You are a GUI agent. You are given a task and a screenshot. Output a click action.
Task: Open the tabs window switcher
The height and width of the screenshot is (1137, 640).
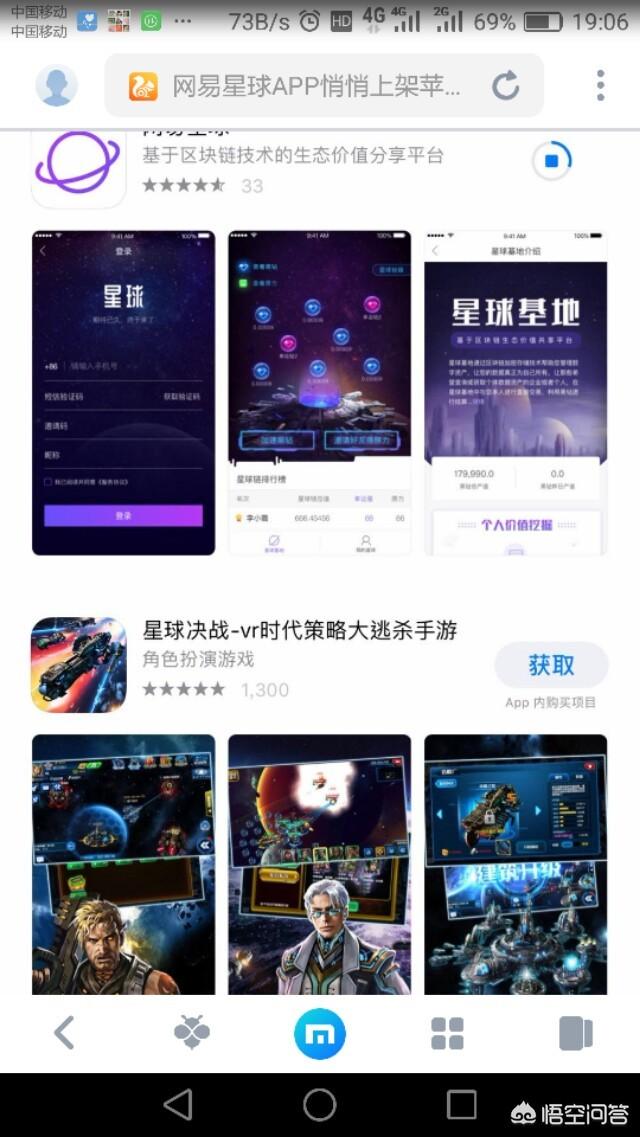coord(575,1033)
